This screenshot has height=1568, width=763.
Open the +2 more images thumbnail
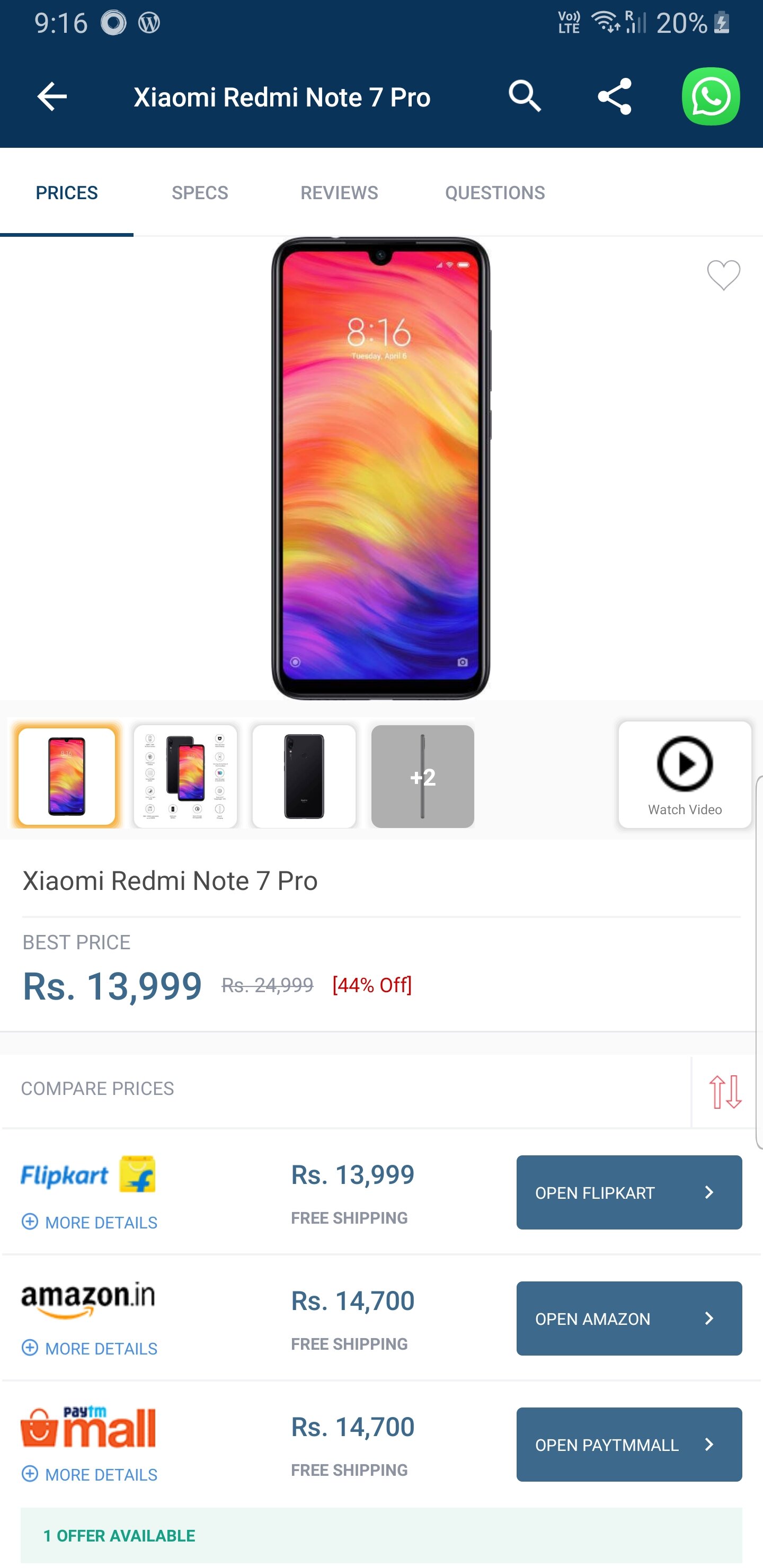[x=423, y=776]
